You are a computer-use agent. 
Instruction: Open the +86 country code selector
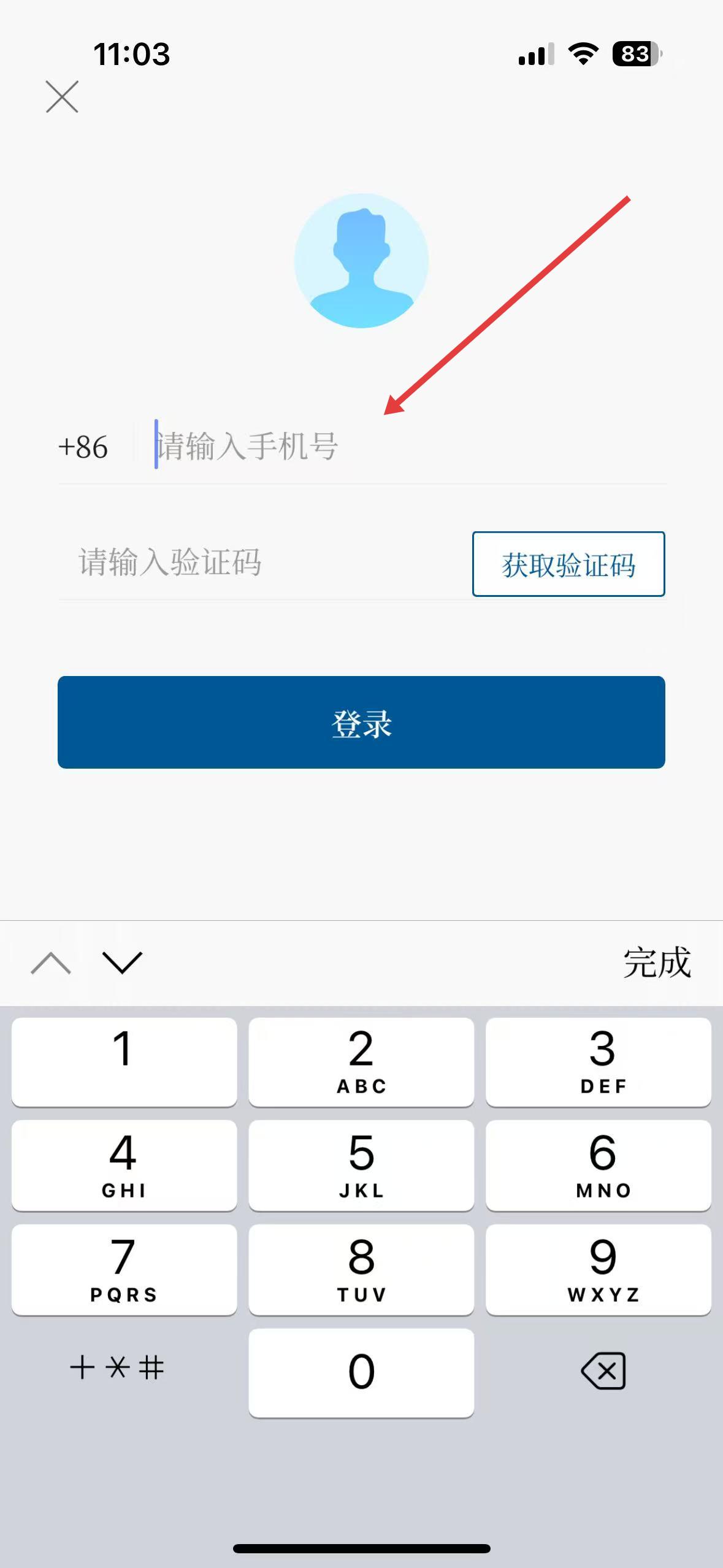click(x=83, y=447)
